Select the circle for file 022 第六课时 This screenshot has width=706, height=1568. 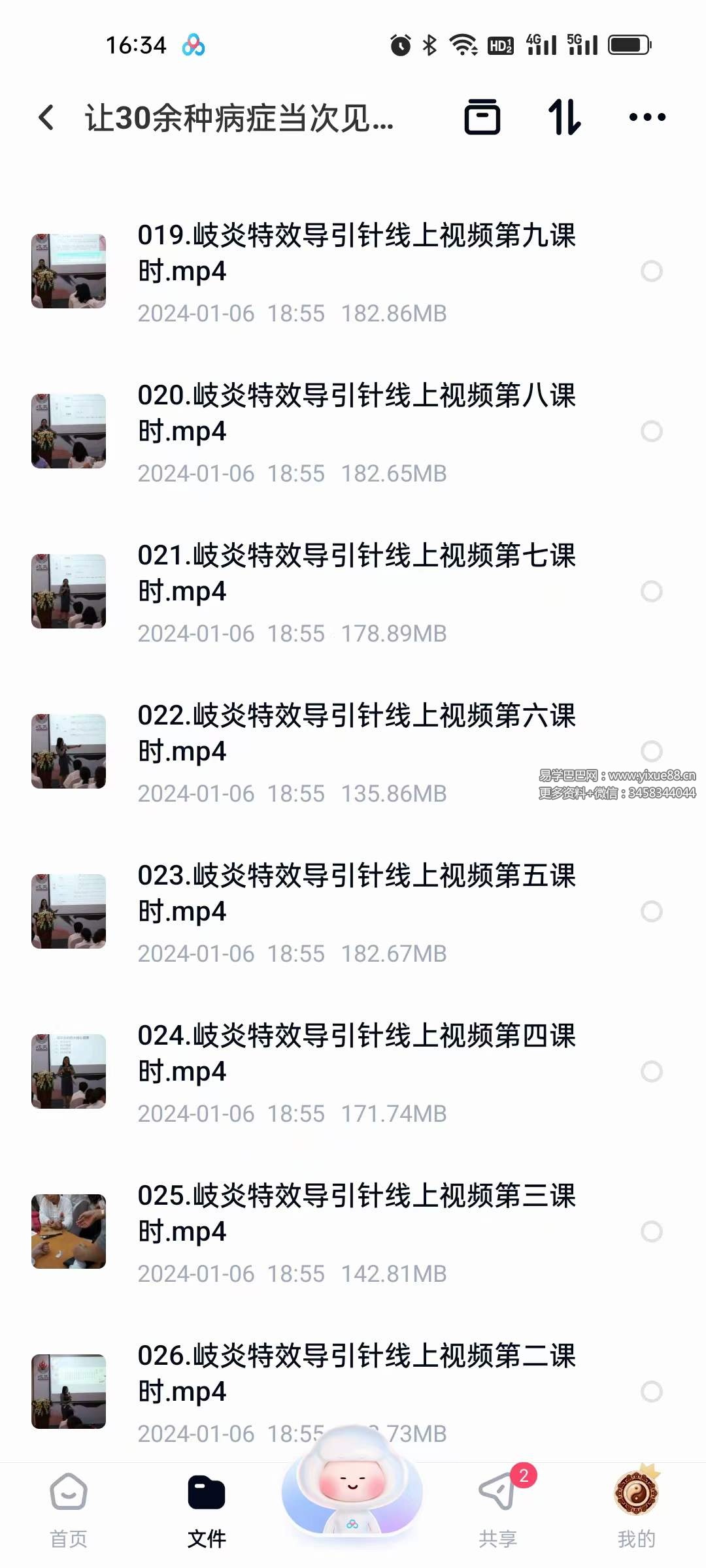(651, 751)
